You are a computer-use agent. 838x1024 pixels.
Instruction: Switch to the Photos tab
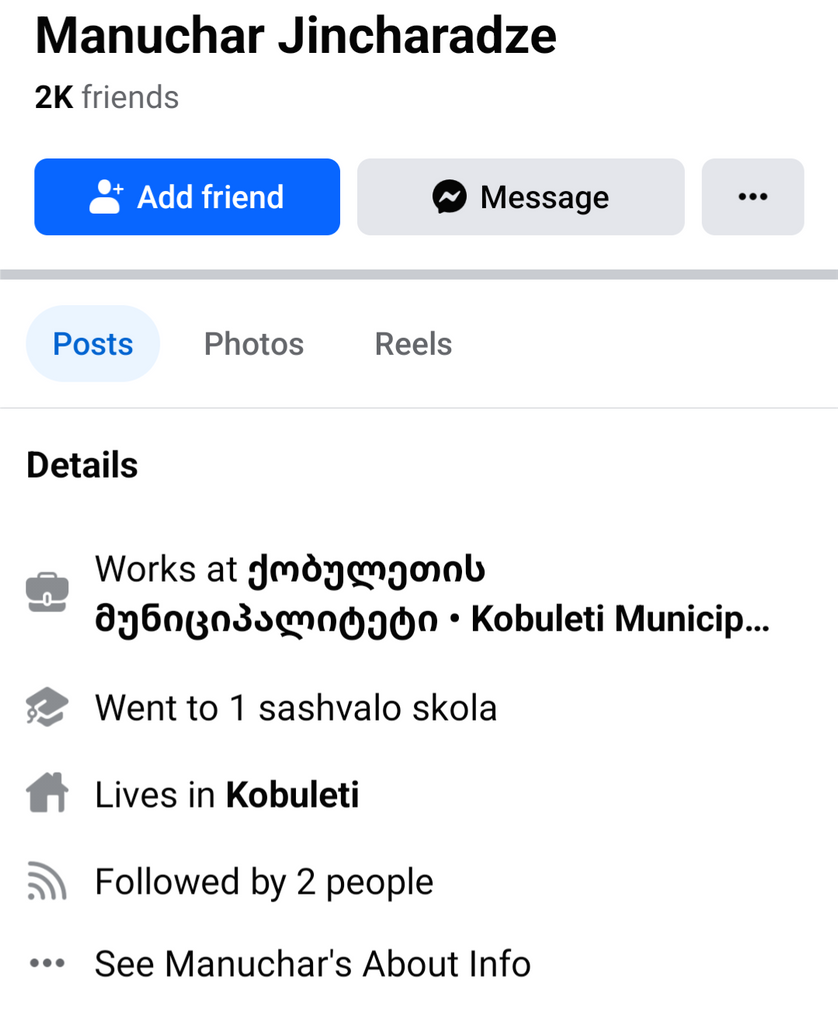click(253, 343)
